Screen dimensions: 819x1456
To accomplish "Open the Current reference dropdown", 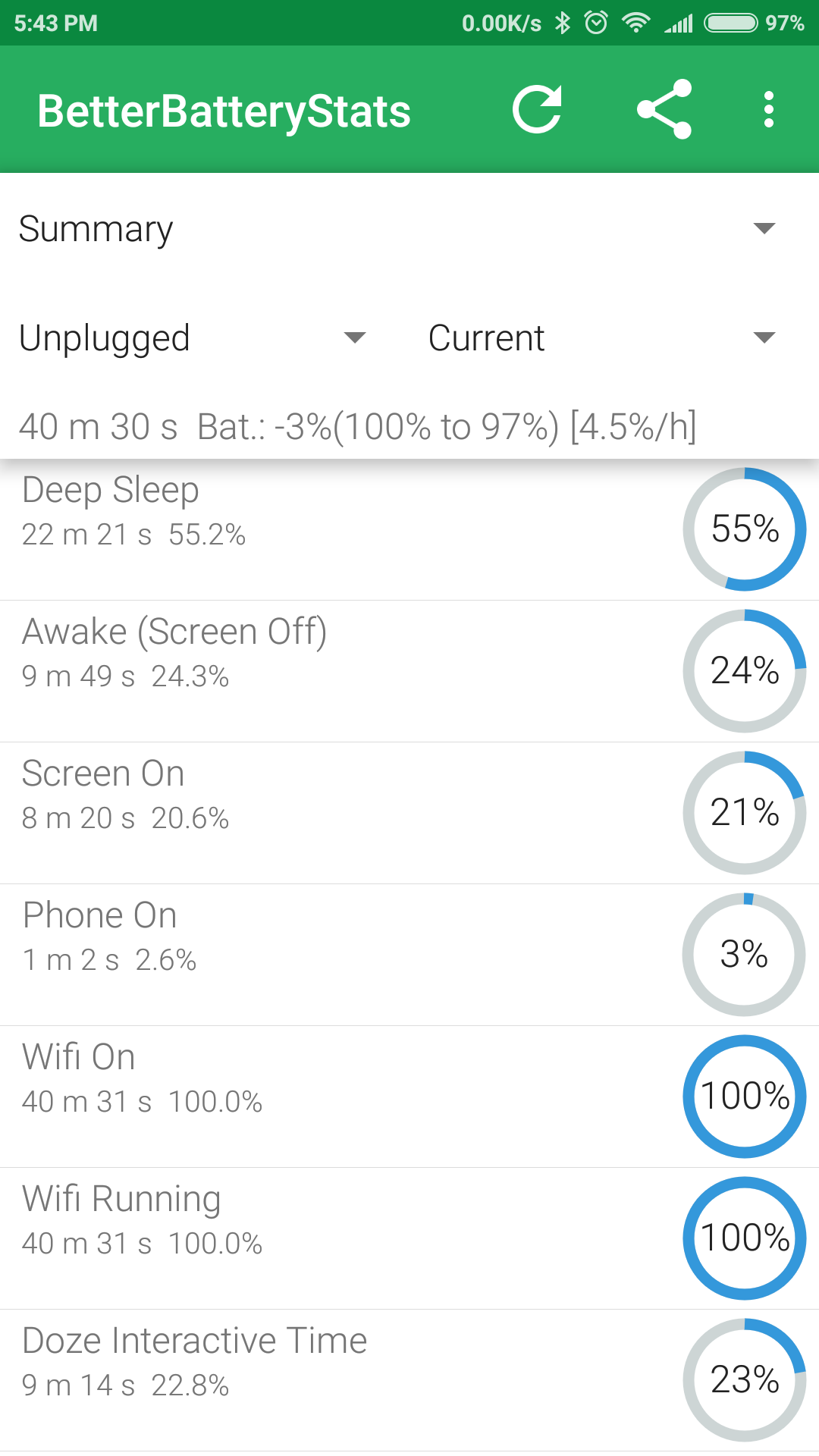I will 604,337.
